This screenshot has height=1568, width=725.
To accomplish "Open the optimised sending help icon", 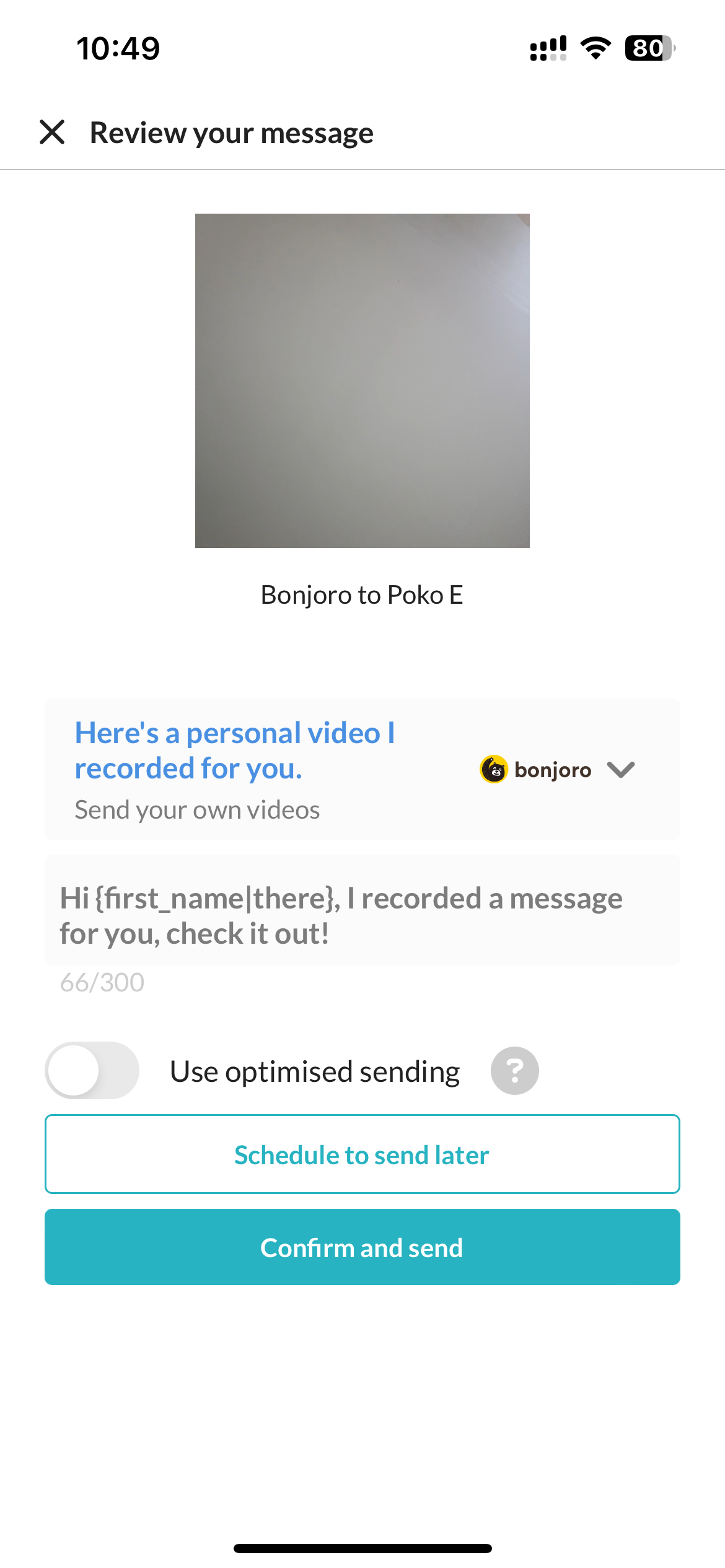I will coord(514,1070).
